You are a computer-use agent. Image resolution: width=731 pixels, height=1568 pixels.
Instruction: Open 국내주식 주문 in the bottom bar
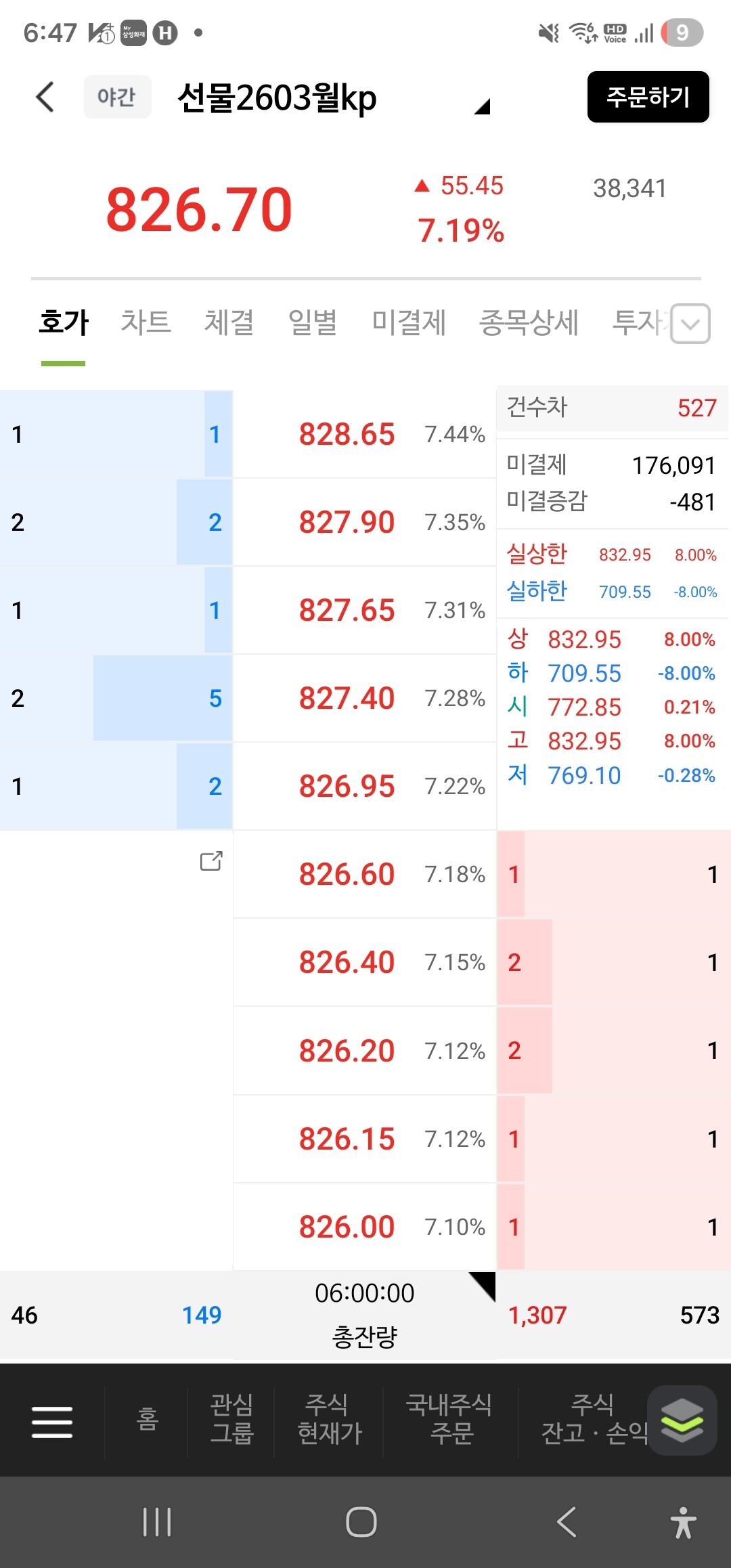449,1419
